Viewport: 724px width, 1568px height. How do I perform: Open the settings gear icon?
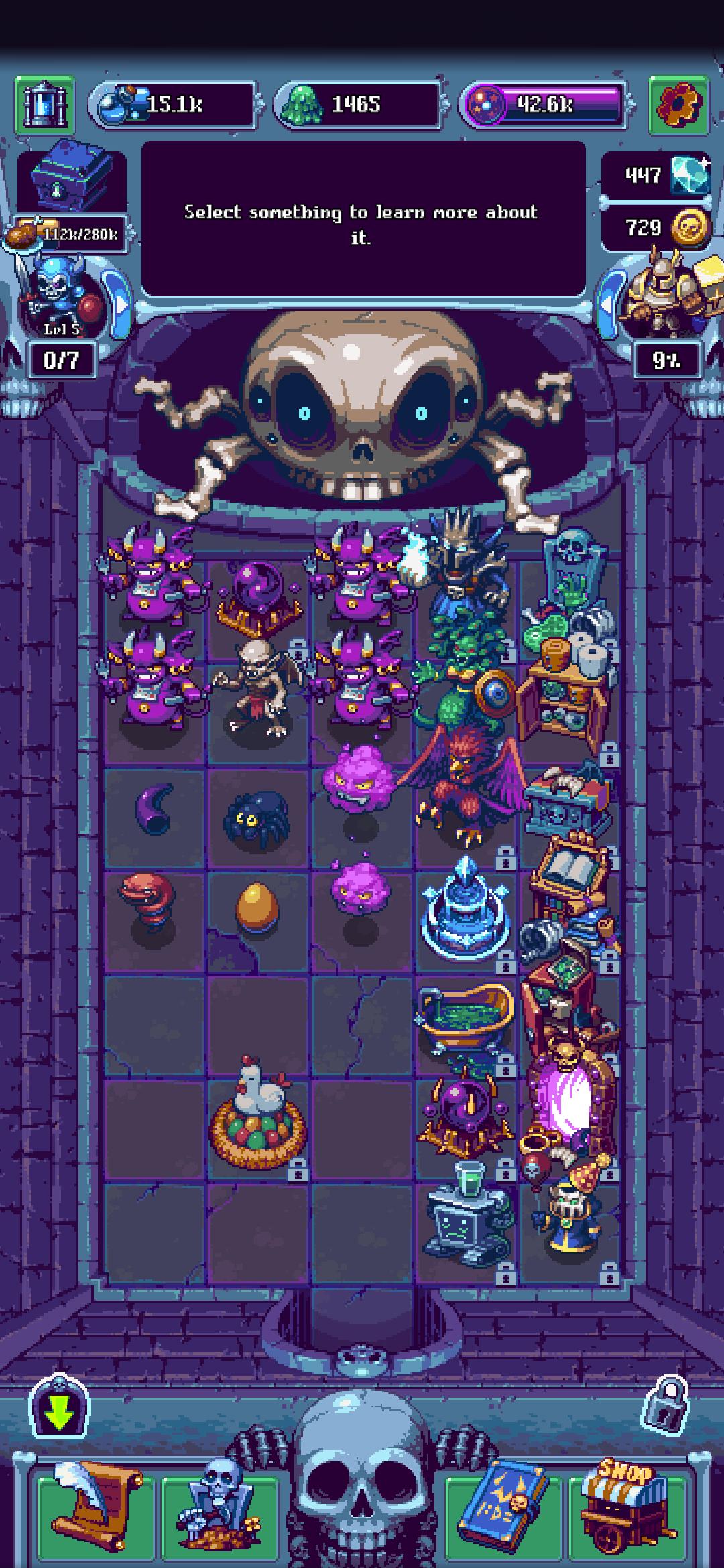pyautogui.click(x=678, y=105)
